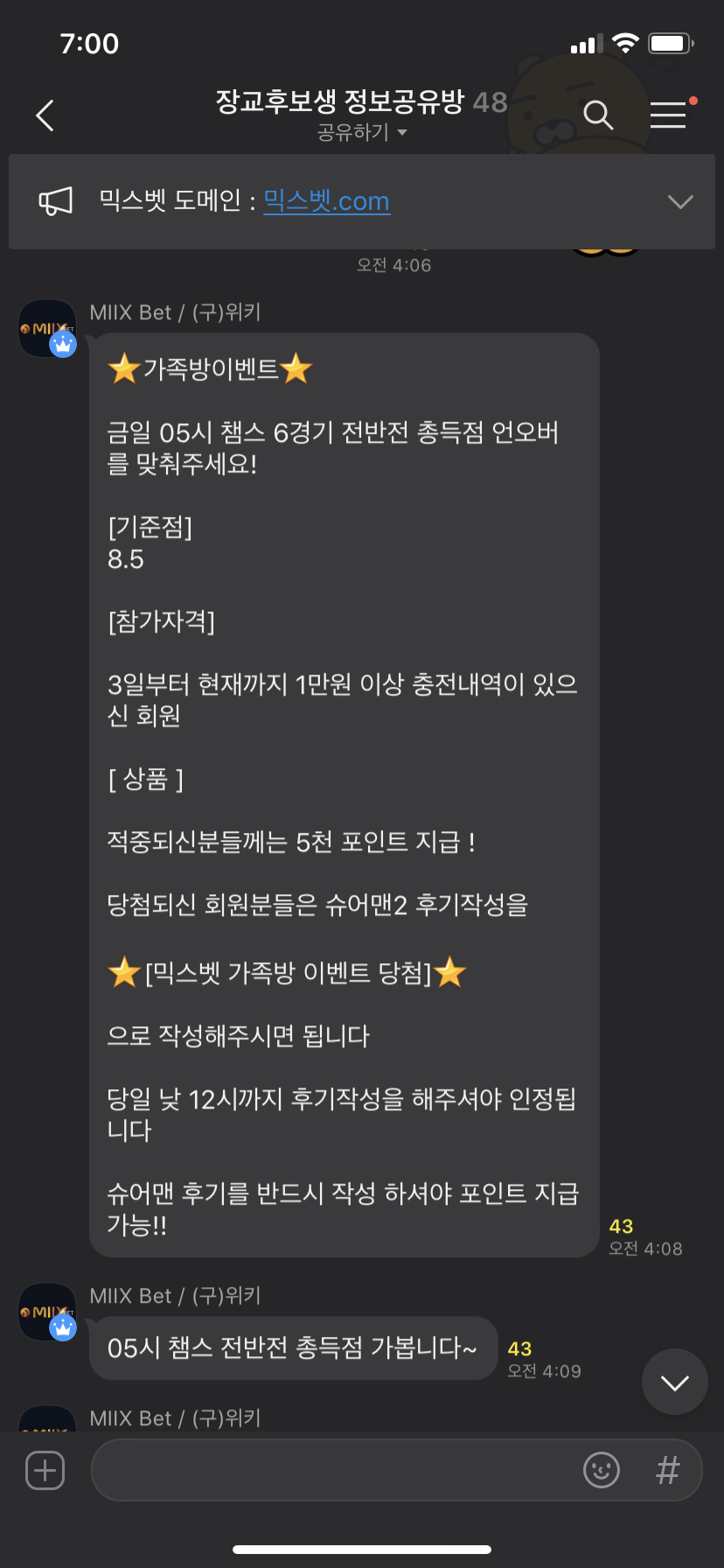Open the plus attachment menu
The image size is (724, 1568).
coord(45,1470)
